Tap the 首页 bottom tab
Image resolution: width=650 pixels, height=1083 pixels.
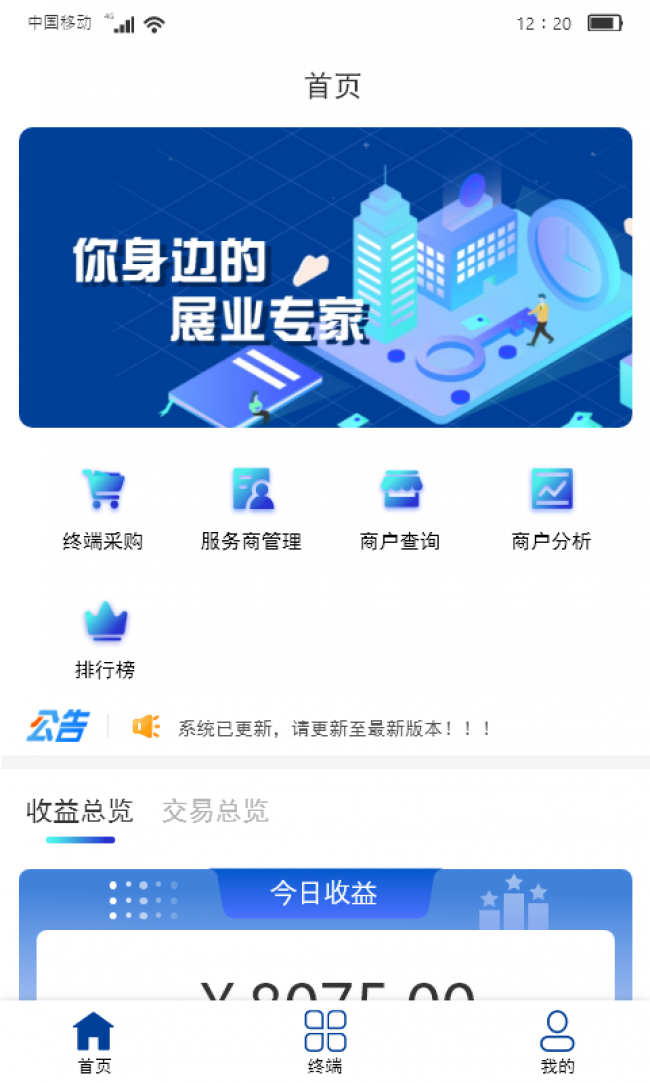tap(94, 1042)
